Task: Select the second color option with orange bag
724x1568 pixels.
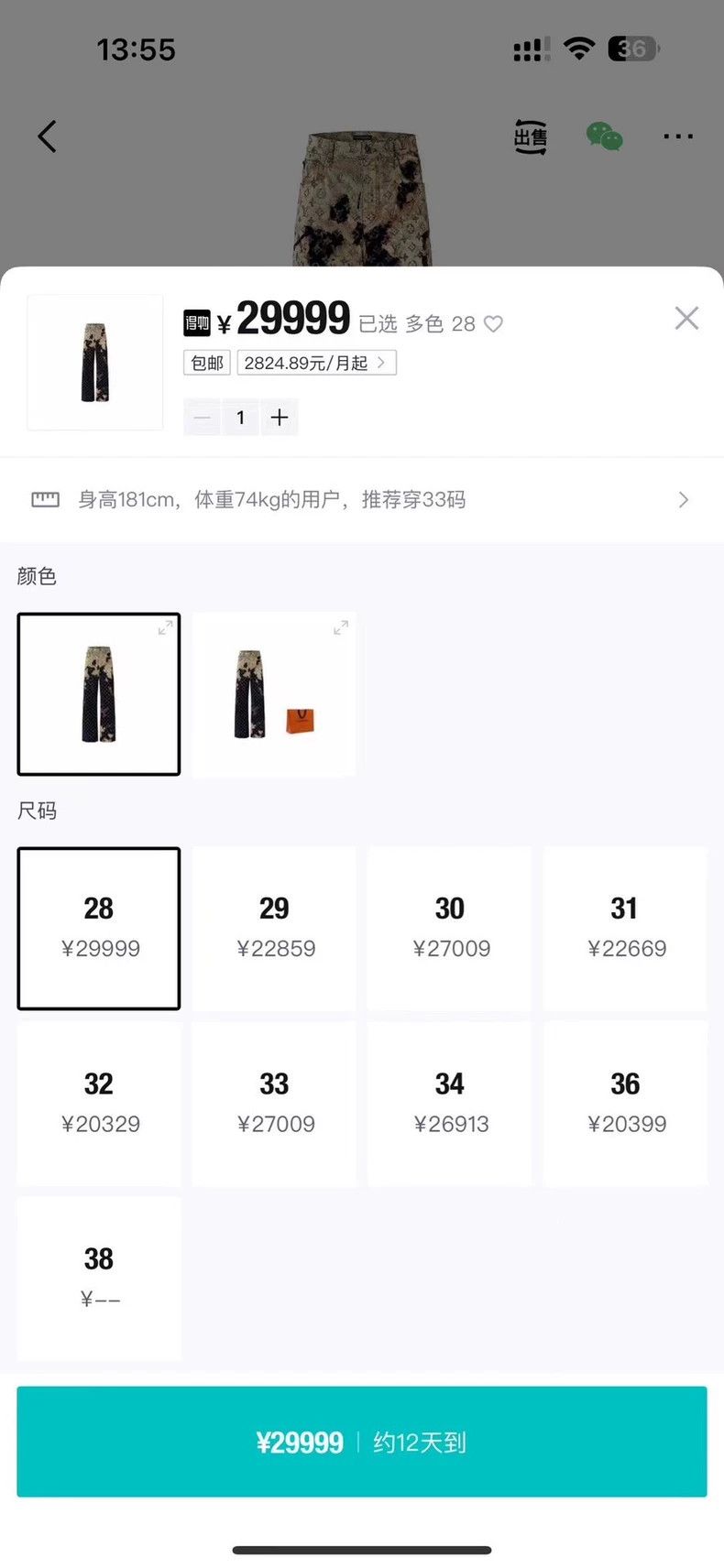Action: (x=274, y=694)
